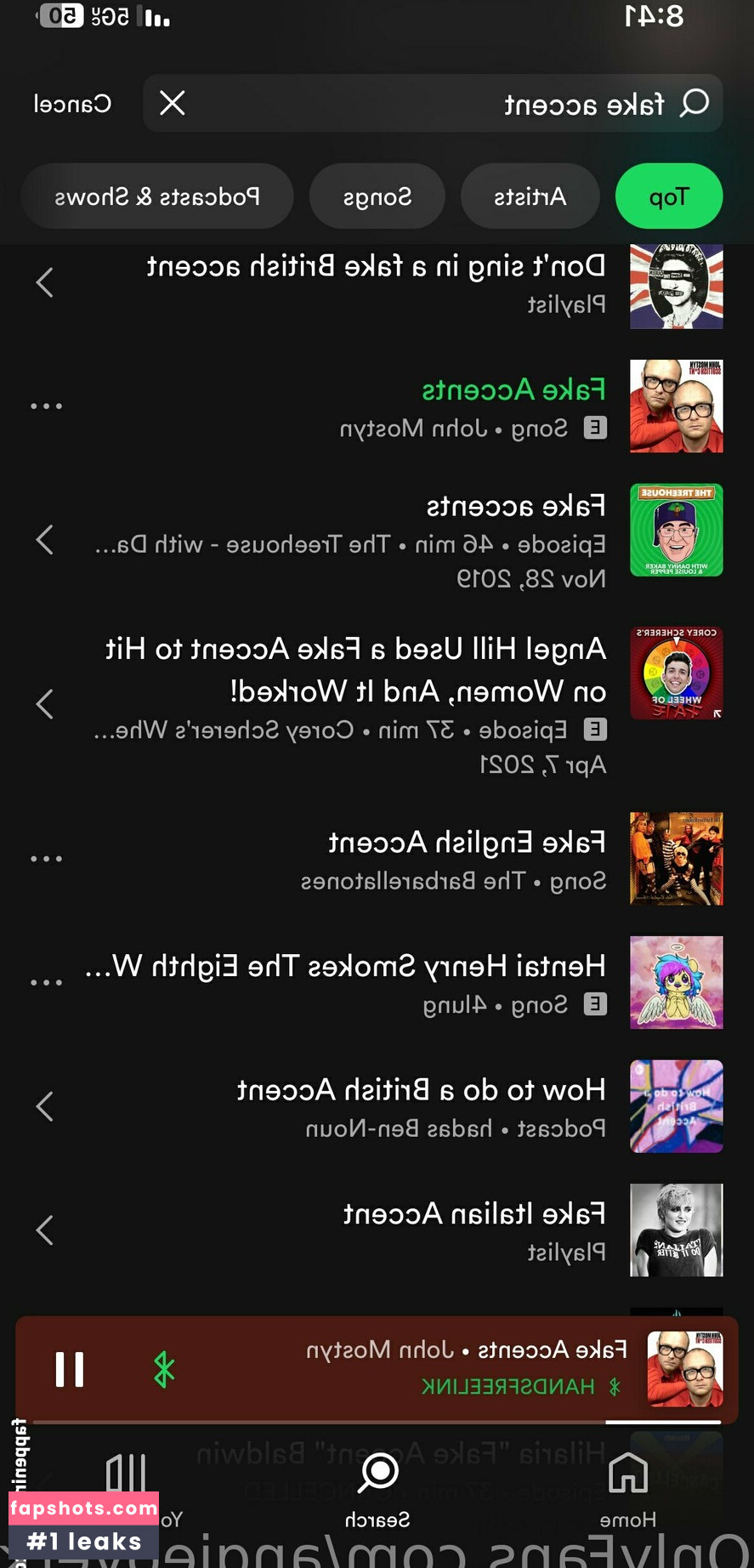Go to the Home tab
The image size is (754, 1568).
(x=628, y=1488)
